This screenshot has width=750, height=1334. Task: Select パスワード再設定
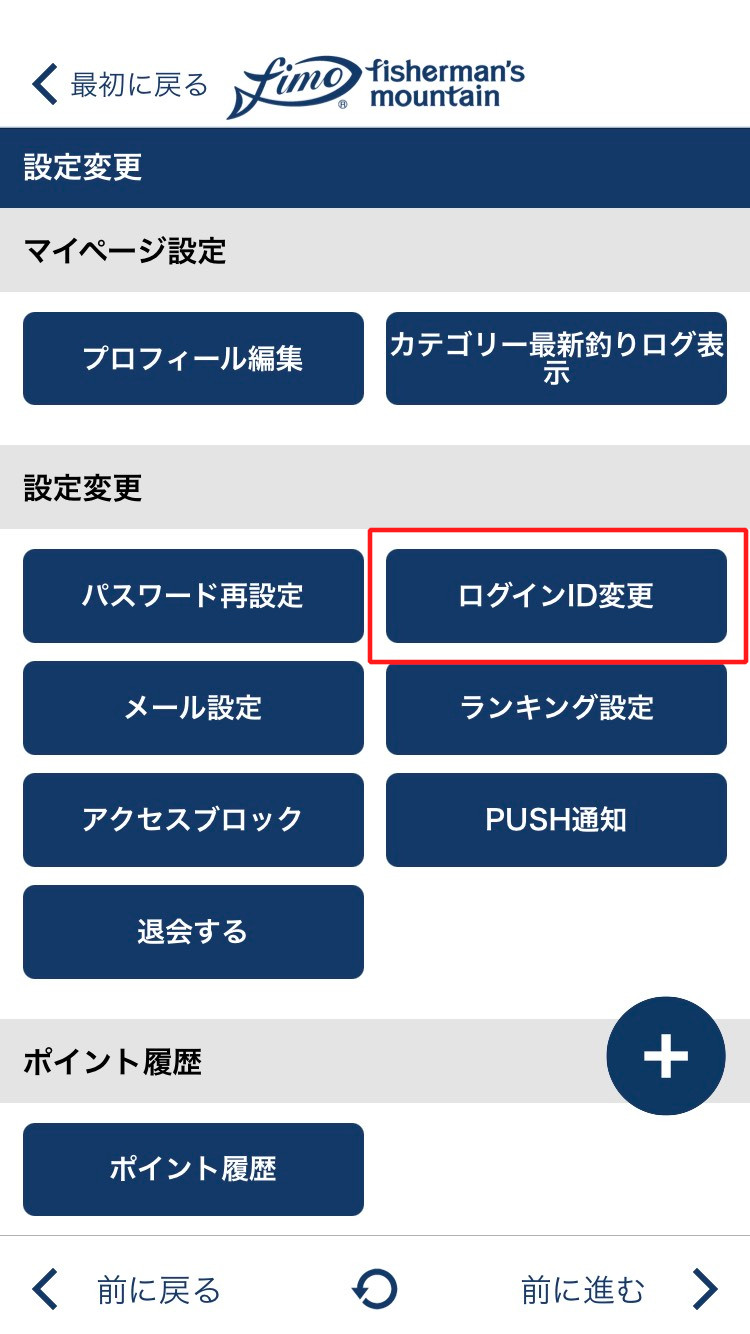tap(193, 596)
